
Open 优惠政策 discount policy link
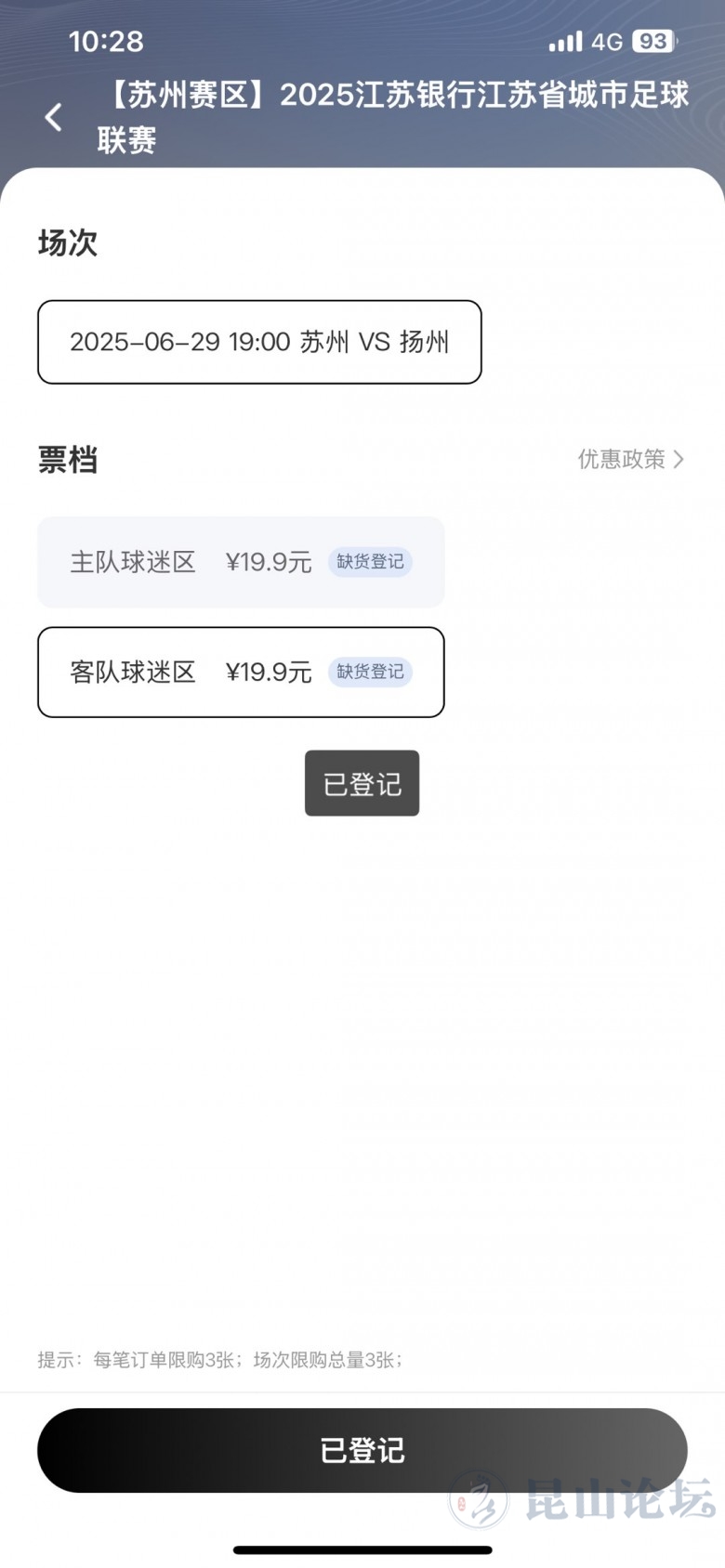point(630,459)
